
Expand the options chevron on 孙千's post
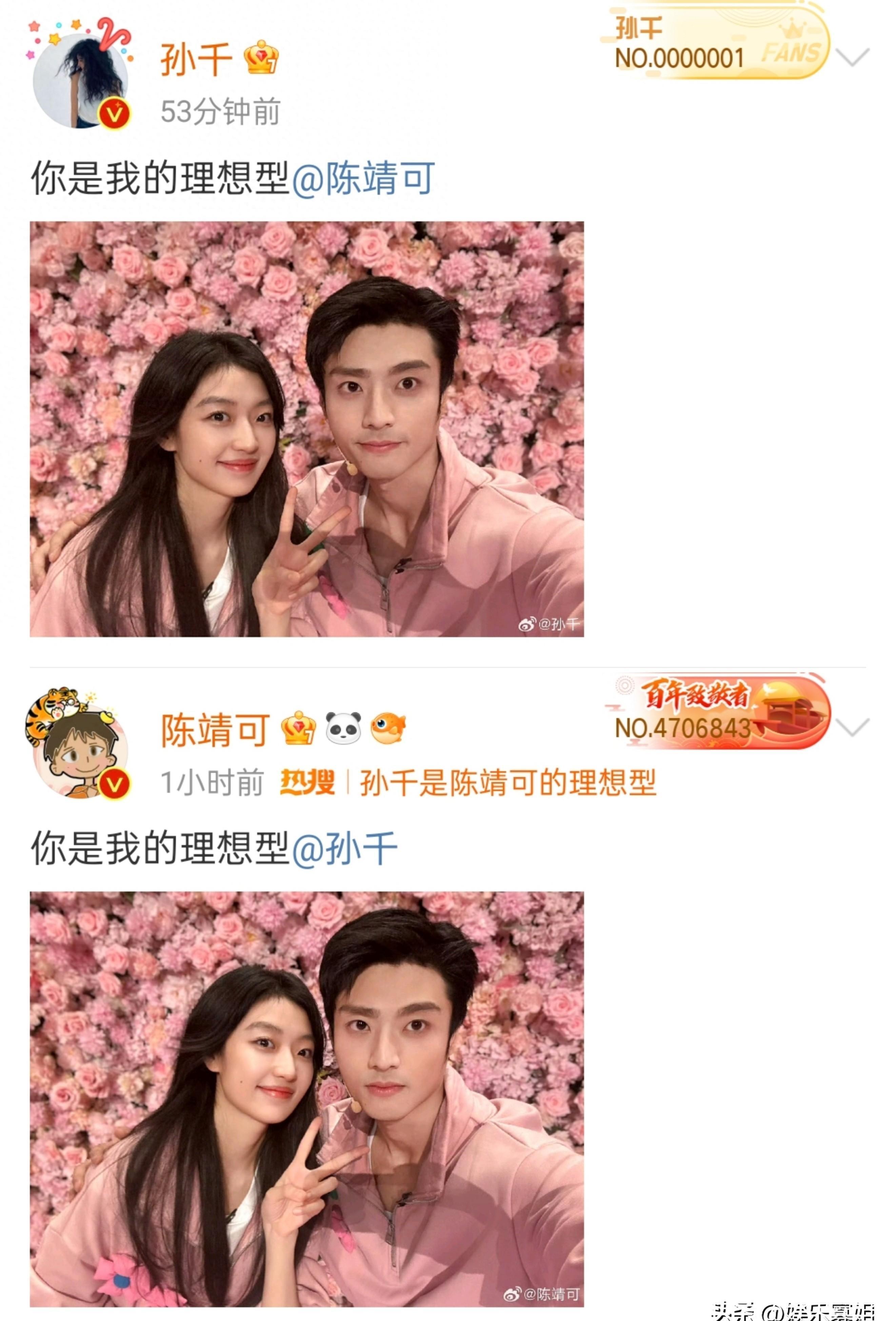click(852, 57)
